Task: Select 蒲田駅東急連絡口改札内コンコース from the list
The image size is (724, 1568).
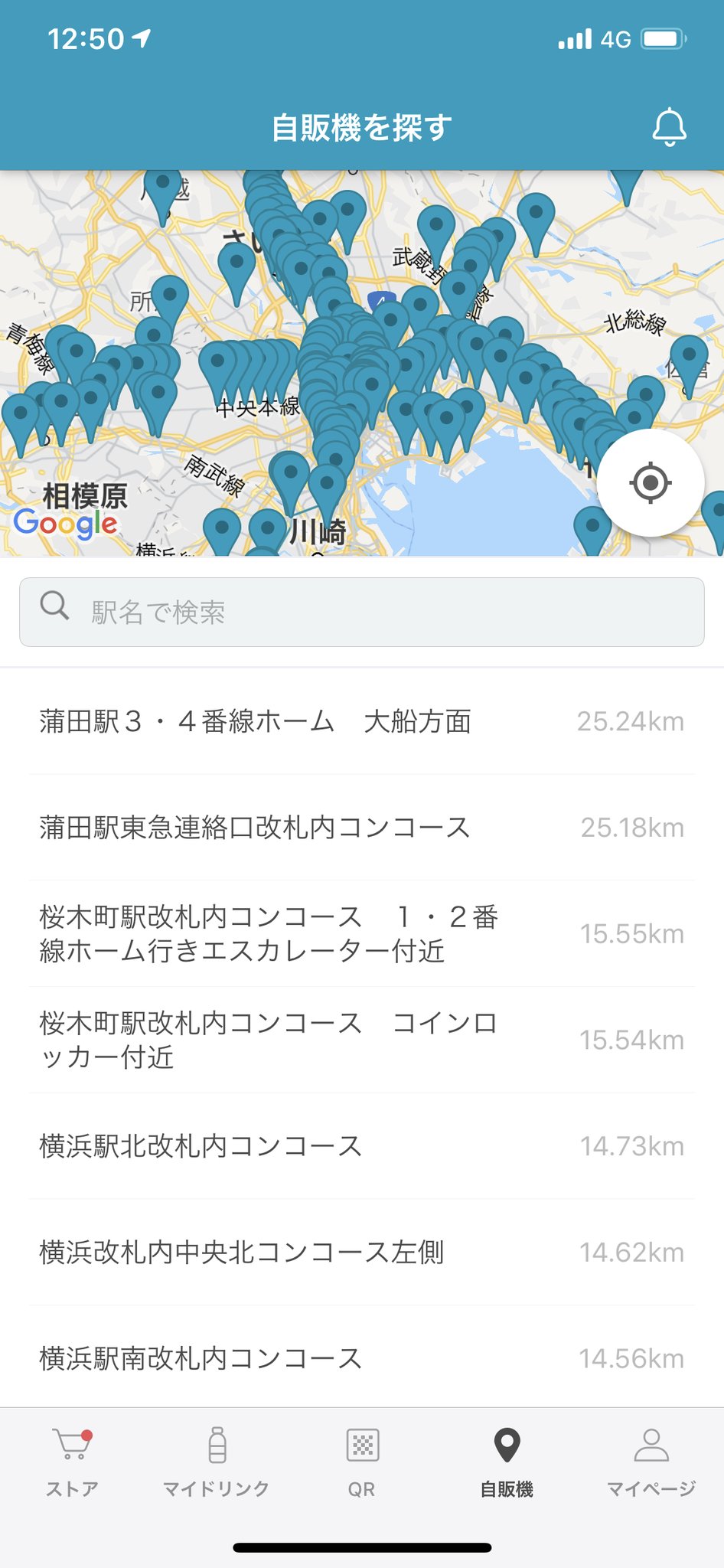Action: point(361,828)
